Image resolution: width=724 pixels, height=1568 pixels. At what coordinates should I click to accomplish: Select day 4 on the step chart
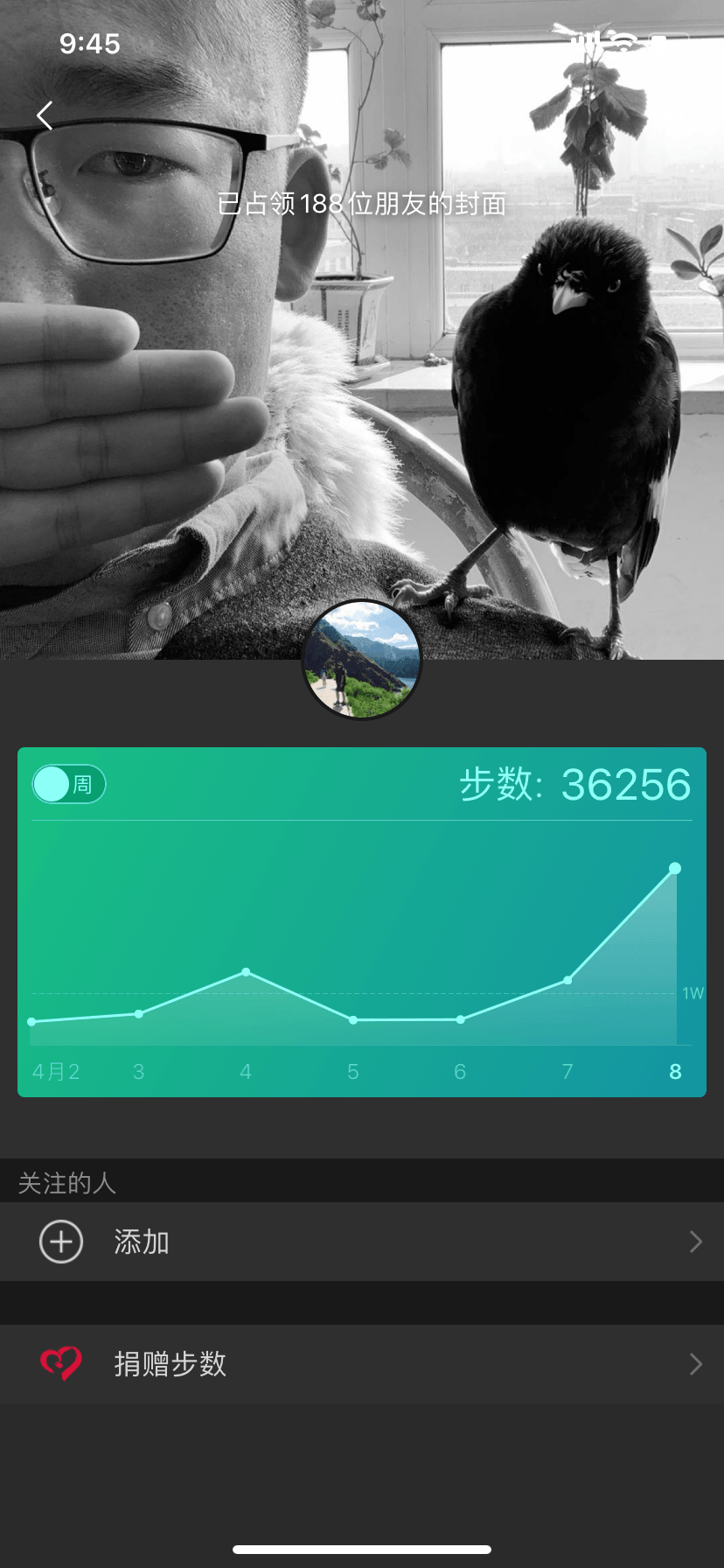pos(246,1071)
